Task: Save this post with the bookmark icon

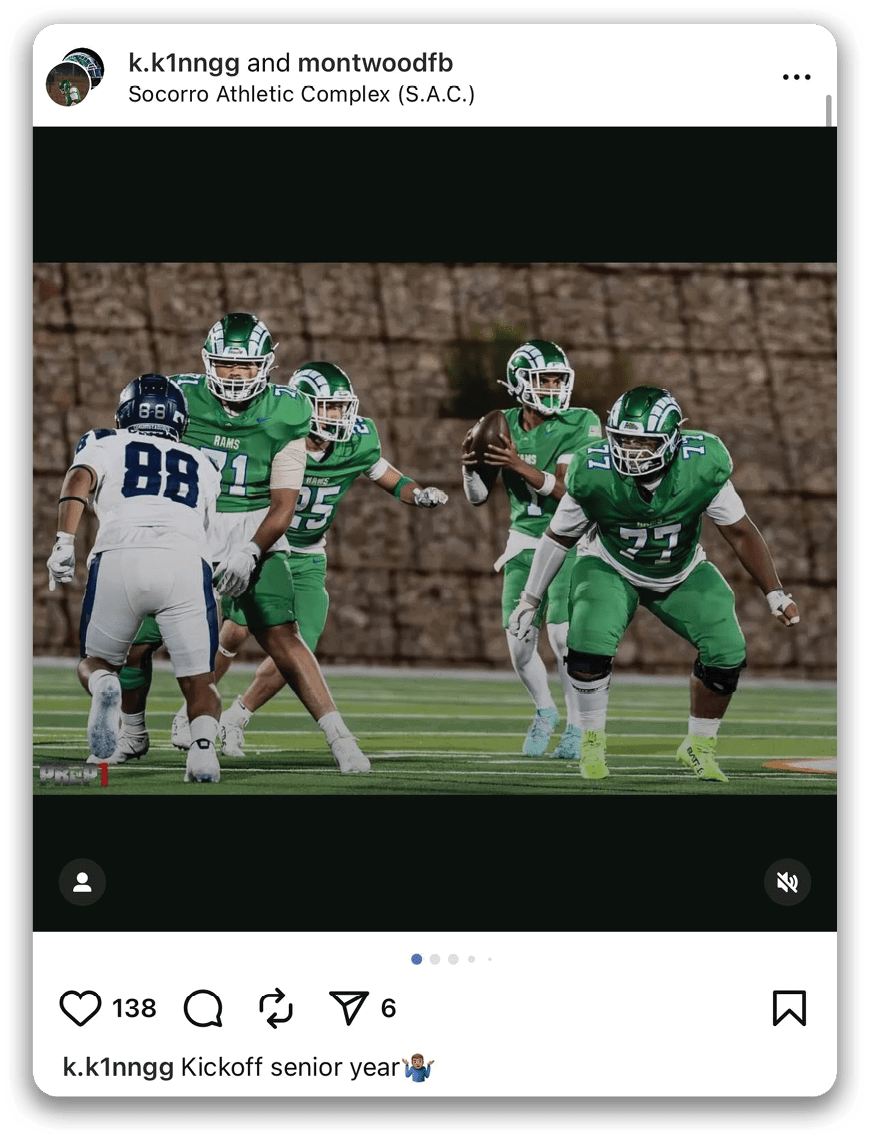Action: (x=789, y=1008)
